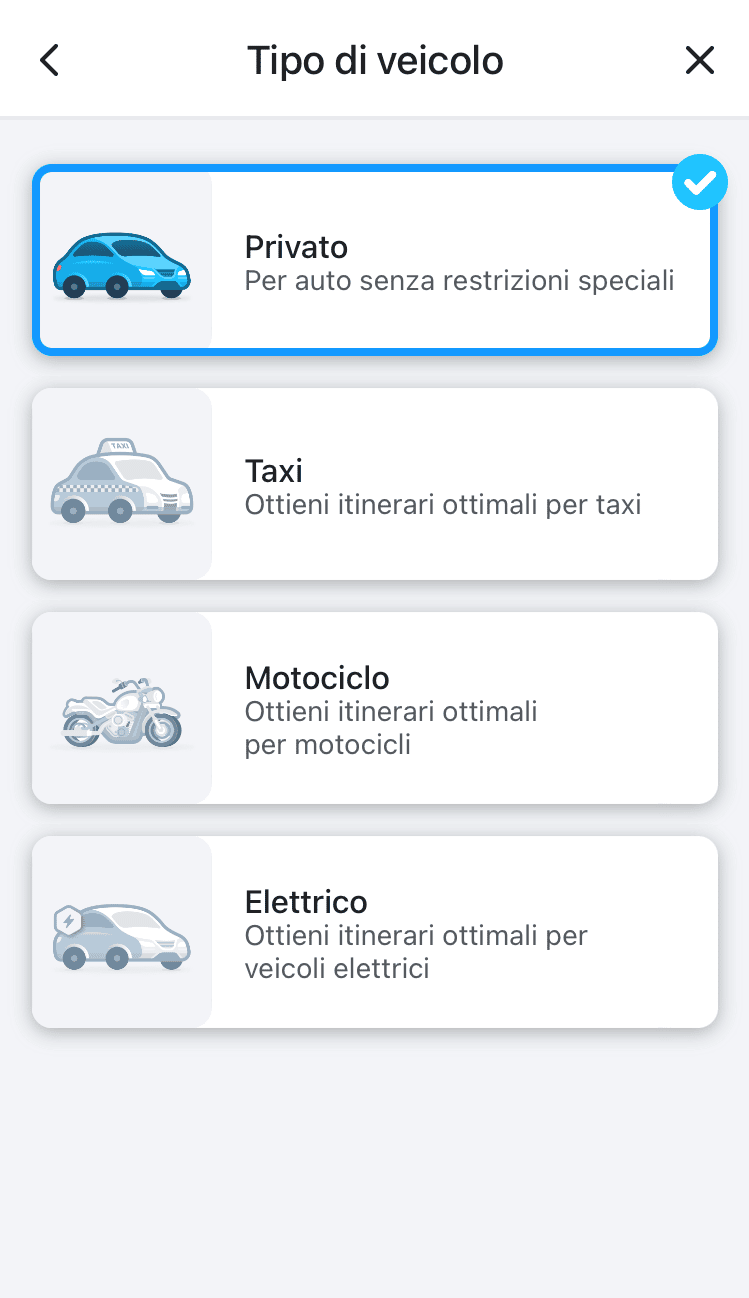Switch vehicle type to Elettrico

375,932
